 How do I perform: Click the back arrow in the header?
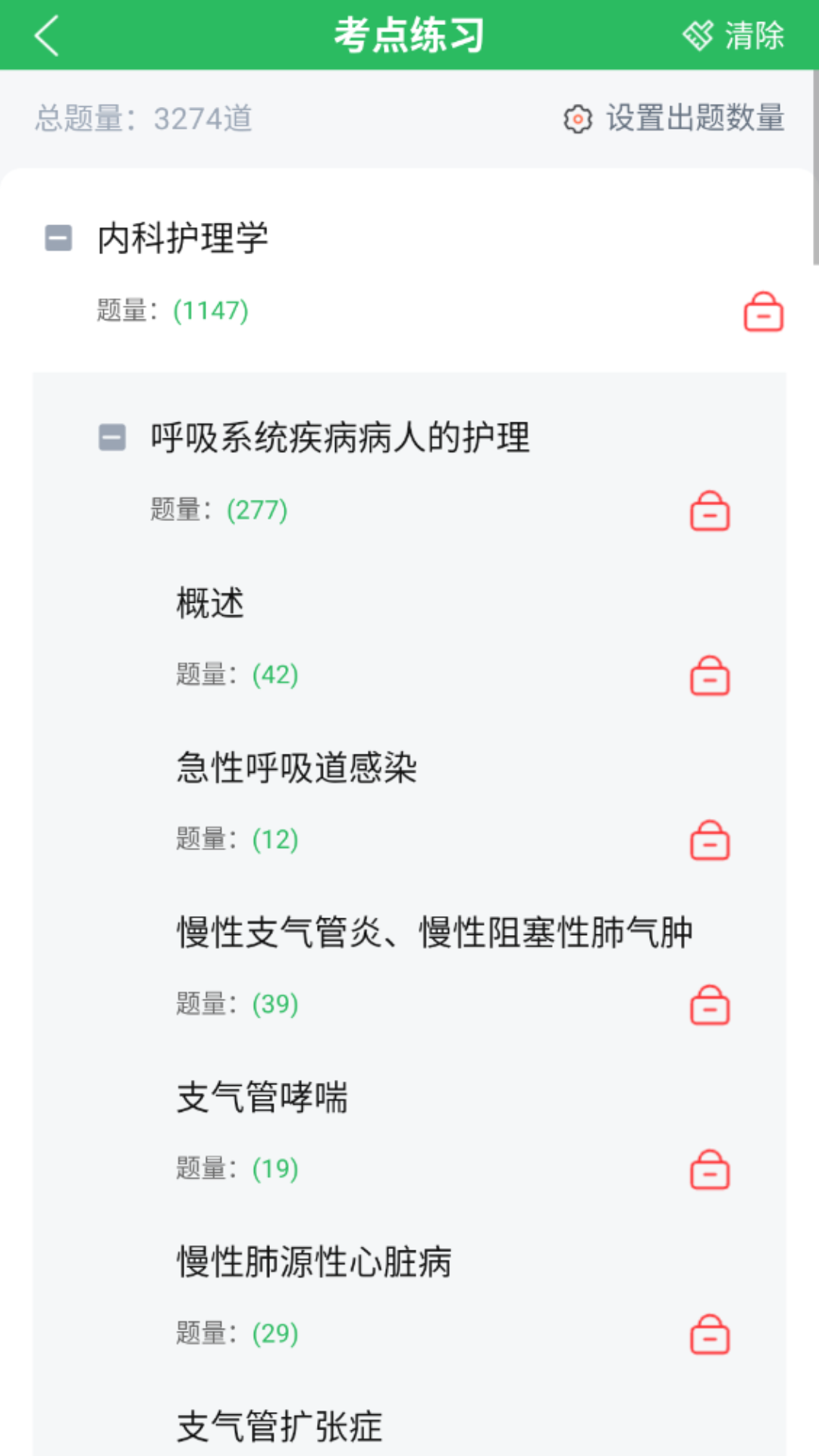(47, 33)
